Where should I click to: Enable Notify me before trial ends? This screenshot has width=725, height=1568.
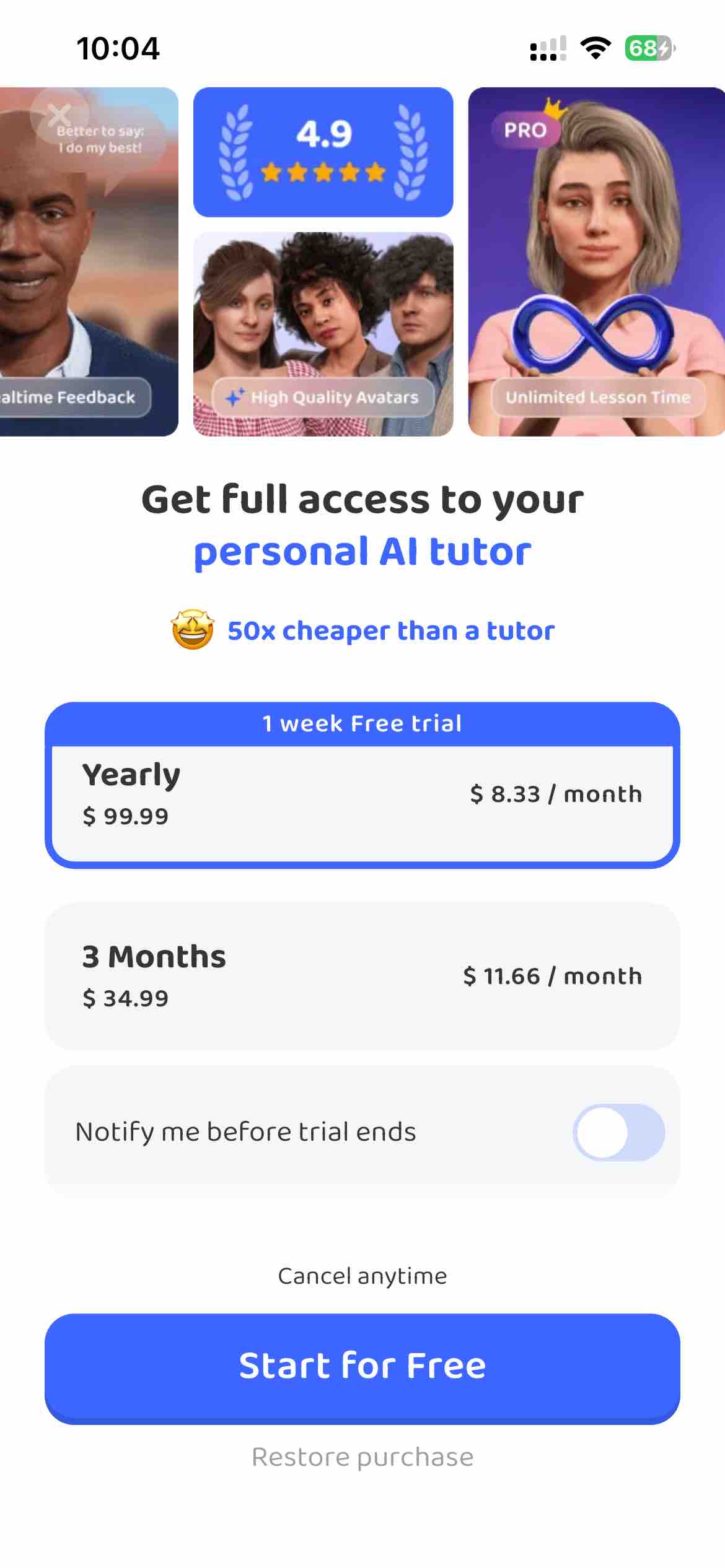point(623,1131)
